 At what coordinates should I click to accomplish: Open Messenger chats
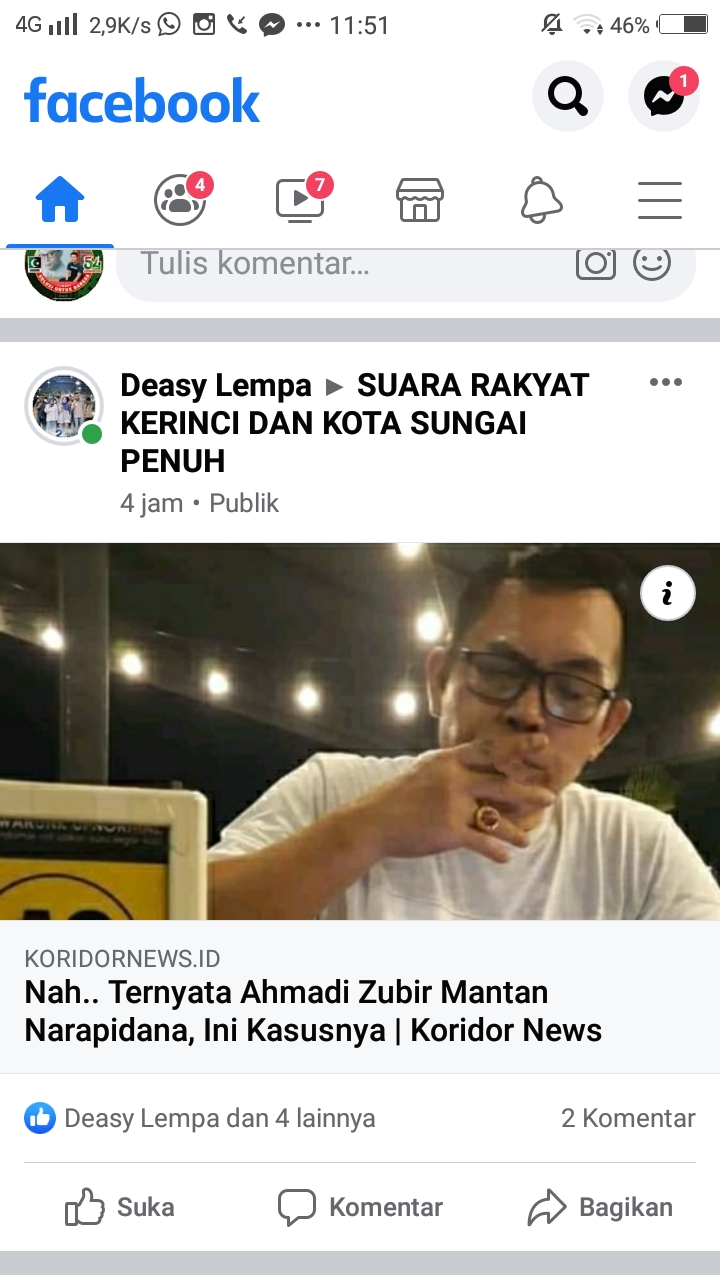[x=663, y=97]
